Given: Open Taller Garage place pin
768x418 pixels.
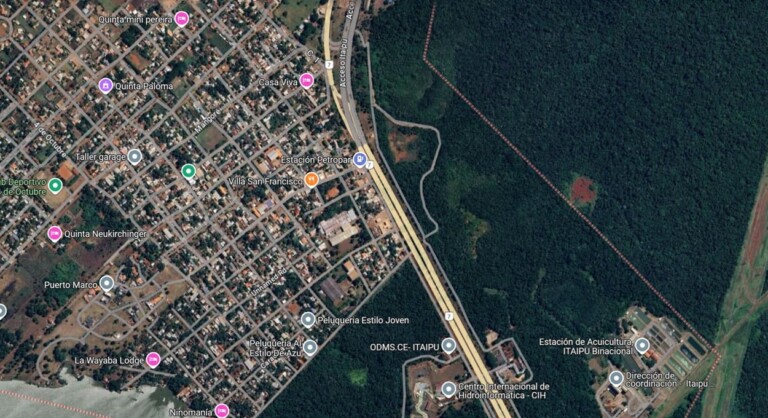Looking at the screenshot, I should coord(134,156).
